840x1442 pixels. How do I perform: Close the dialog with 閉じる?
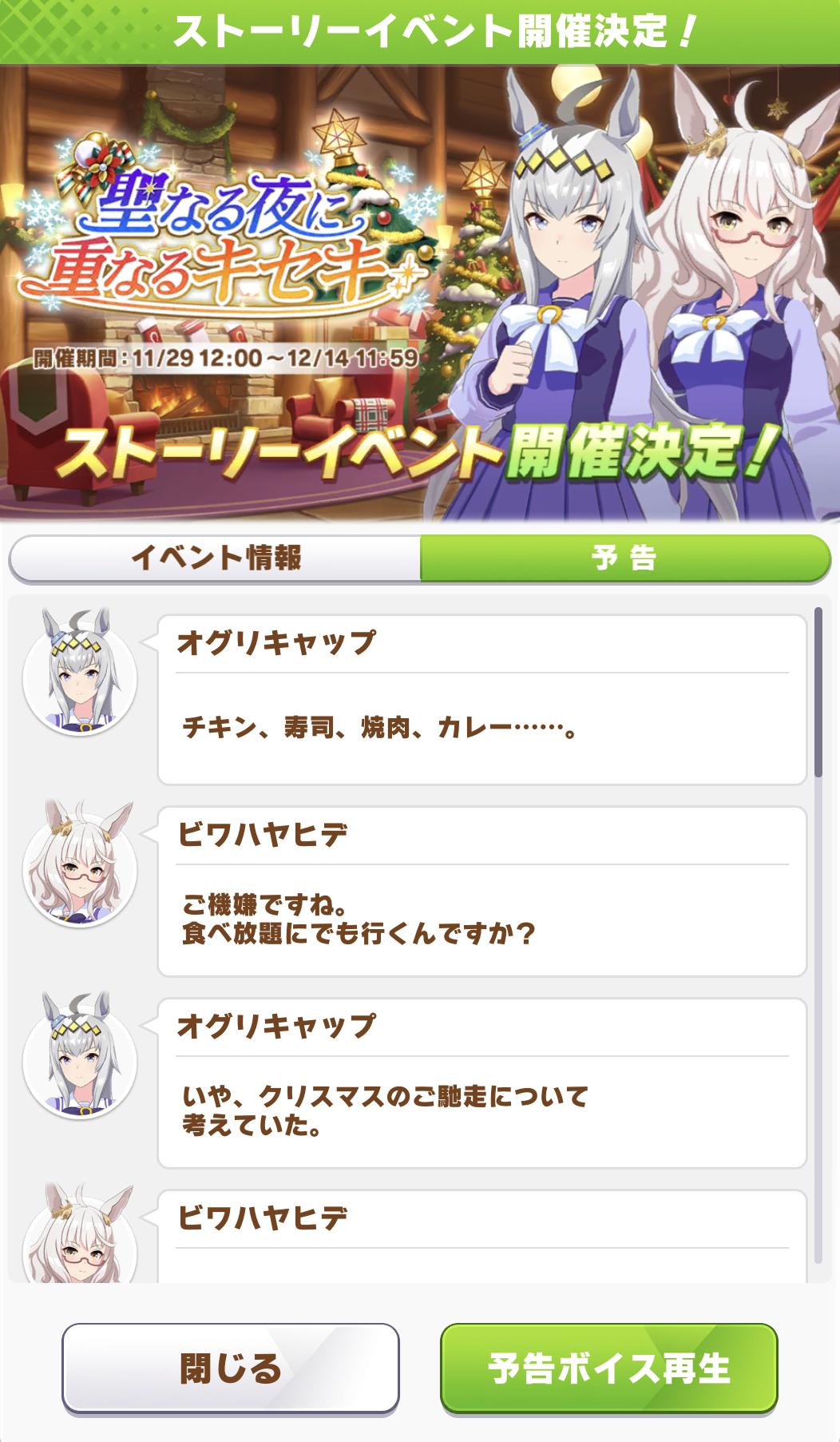231,1368
